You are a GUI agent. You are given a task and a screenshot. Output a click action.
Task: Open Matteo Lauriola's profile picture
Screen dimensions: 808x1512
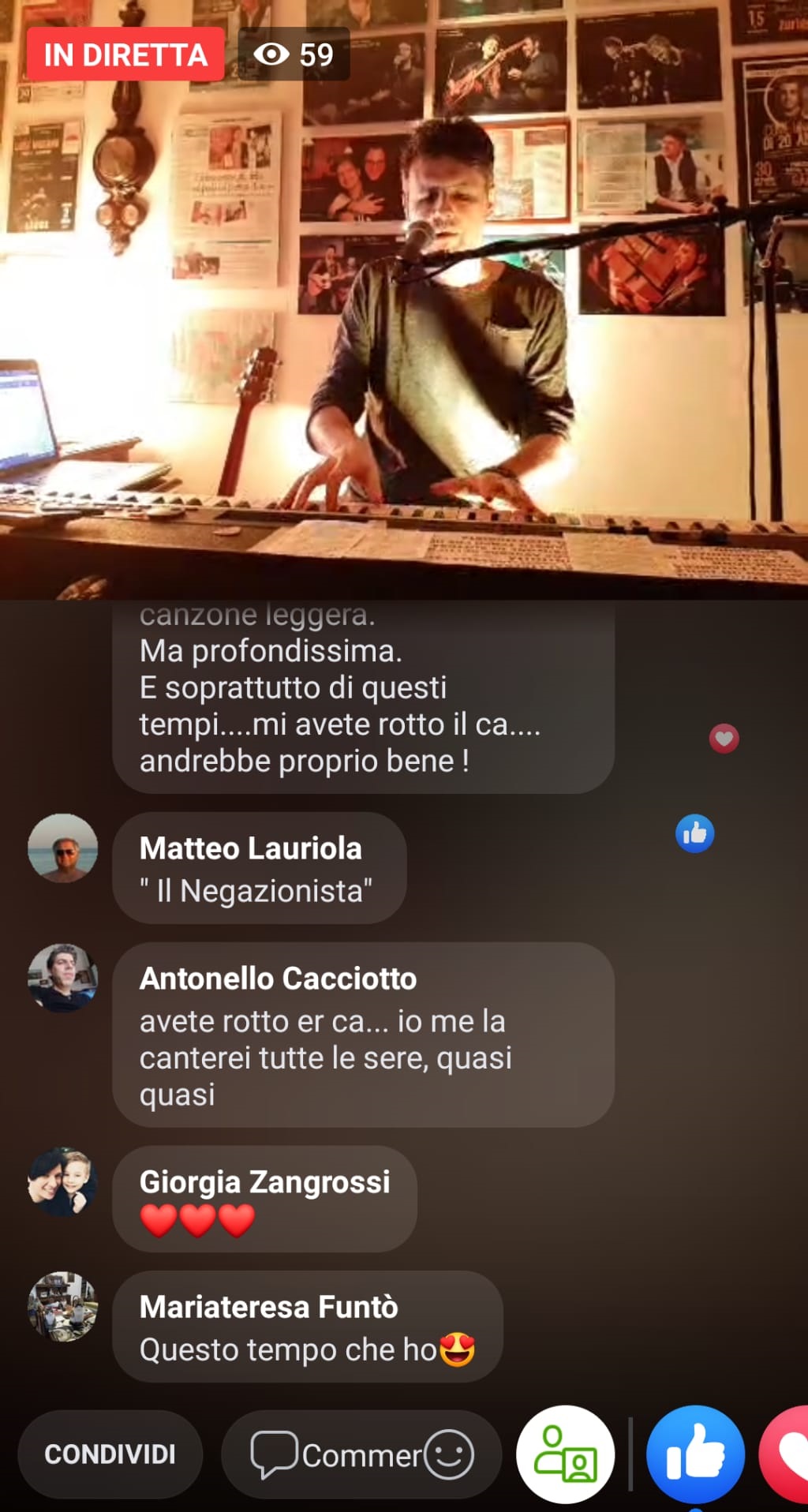[62, 848]
